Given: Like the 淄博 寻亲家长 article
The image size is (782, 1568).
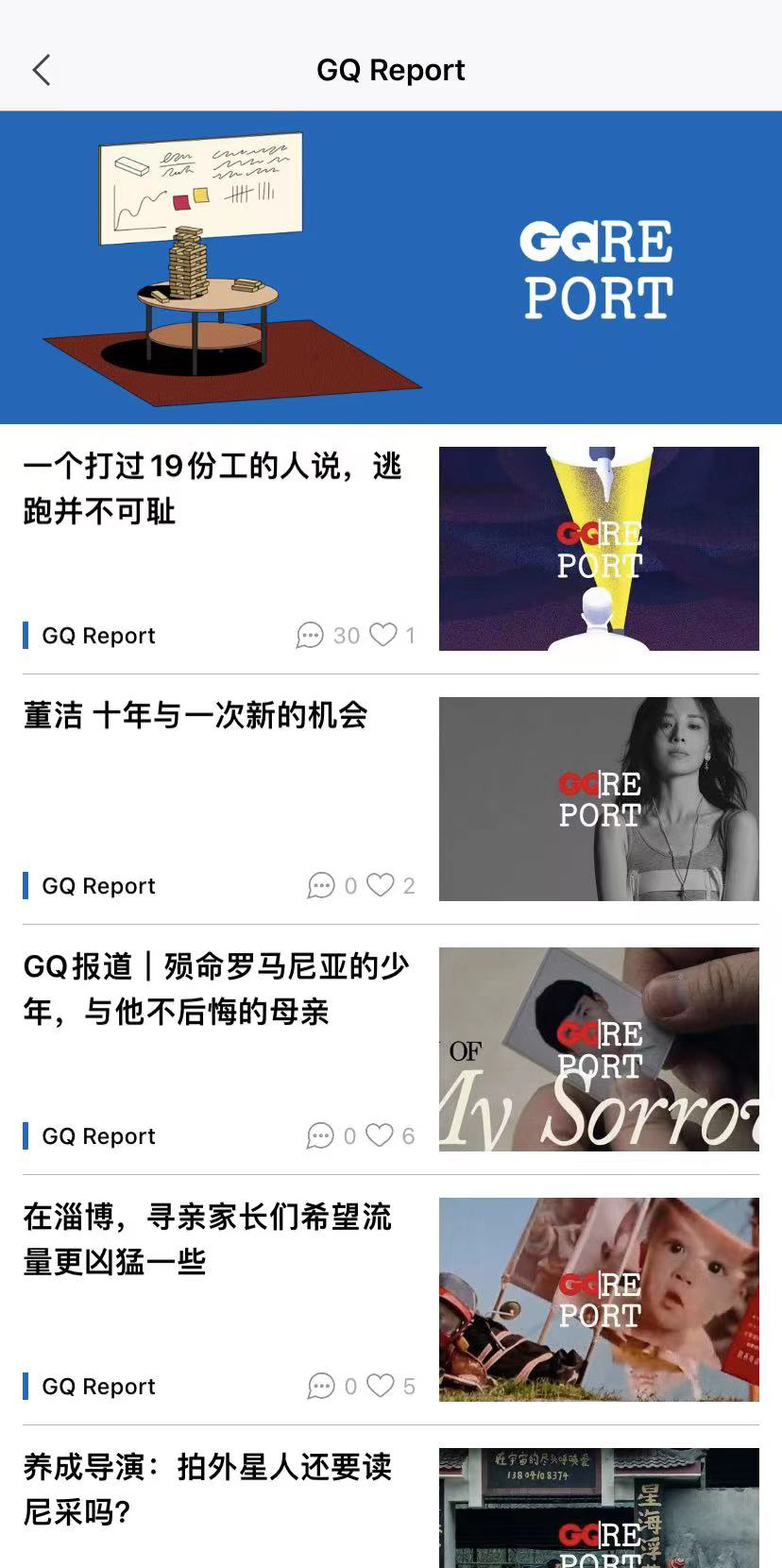Looking at the screenshot, I should [381, 1386].
